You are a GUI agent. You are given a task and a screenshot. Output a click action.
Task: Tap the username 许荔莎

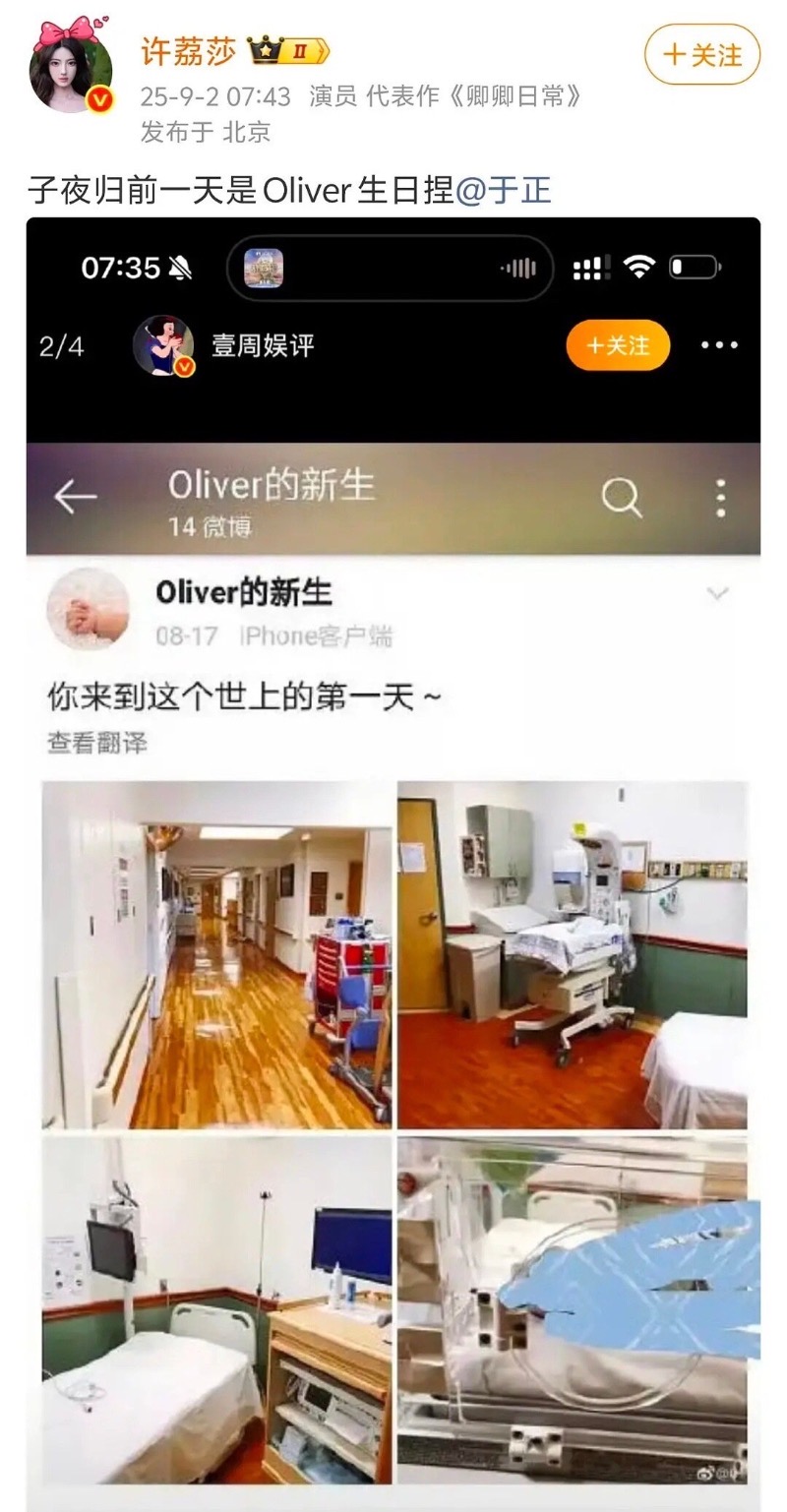[188, 52]
